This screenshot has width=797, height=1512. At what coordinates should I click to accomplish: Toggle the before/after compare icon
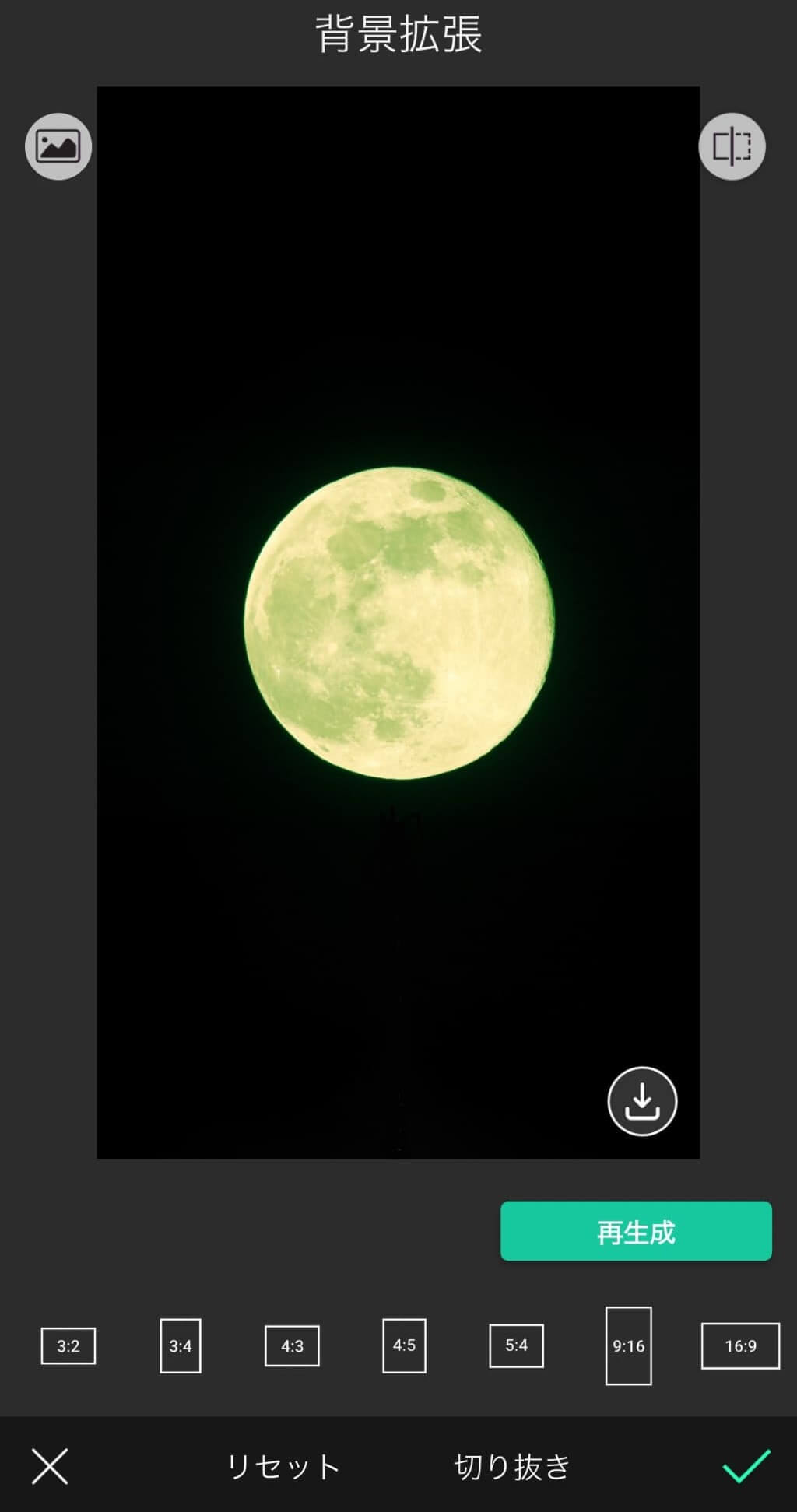pyautogui.click(x=732, y=146)
